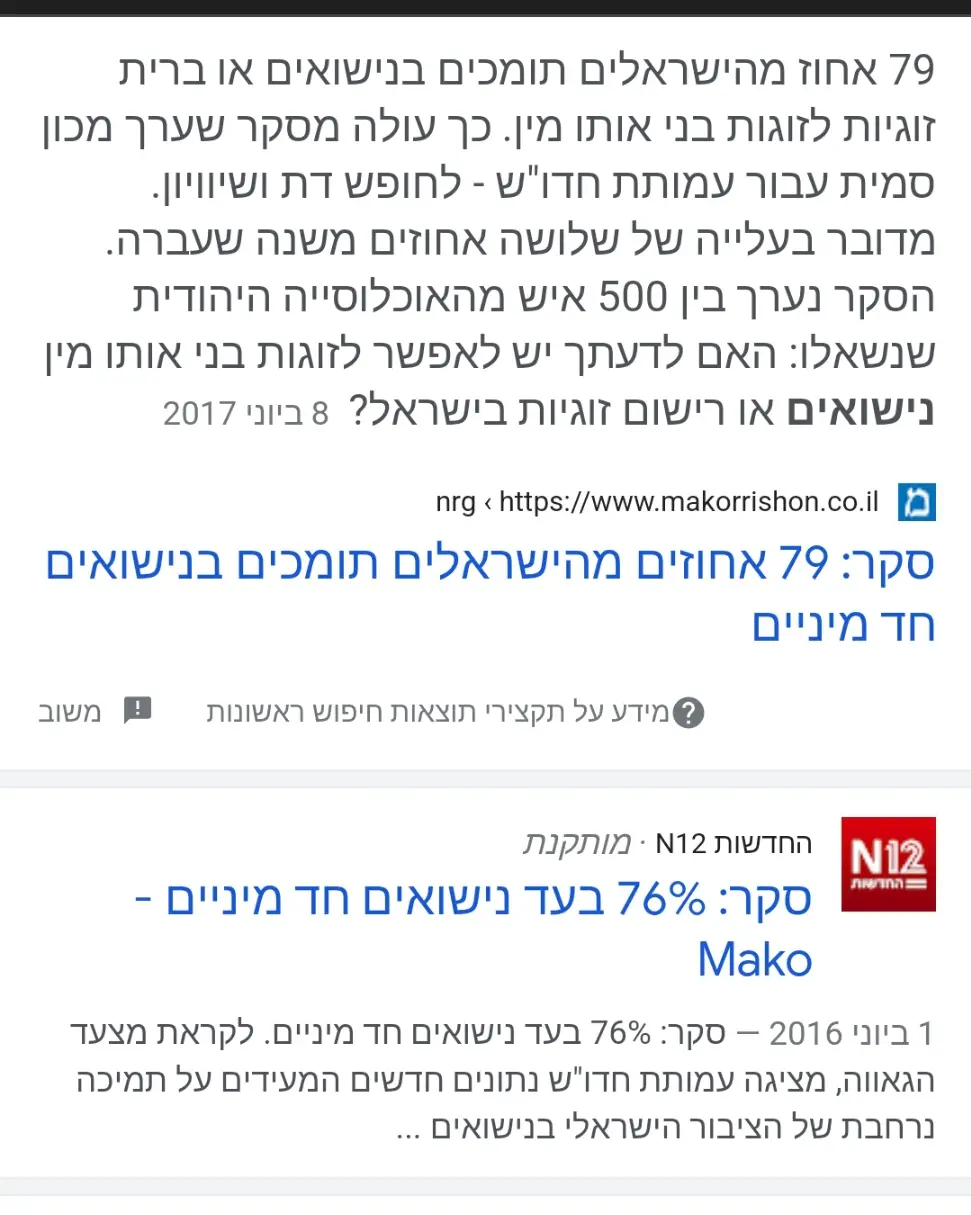Open the makorrishon.co.il source address
The height and width of the screenshot is (1215, 971).
(657, 501)
